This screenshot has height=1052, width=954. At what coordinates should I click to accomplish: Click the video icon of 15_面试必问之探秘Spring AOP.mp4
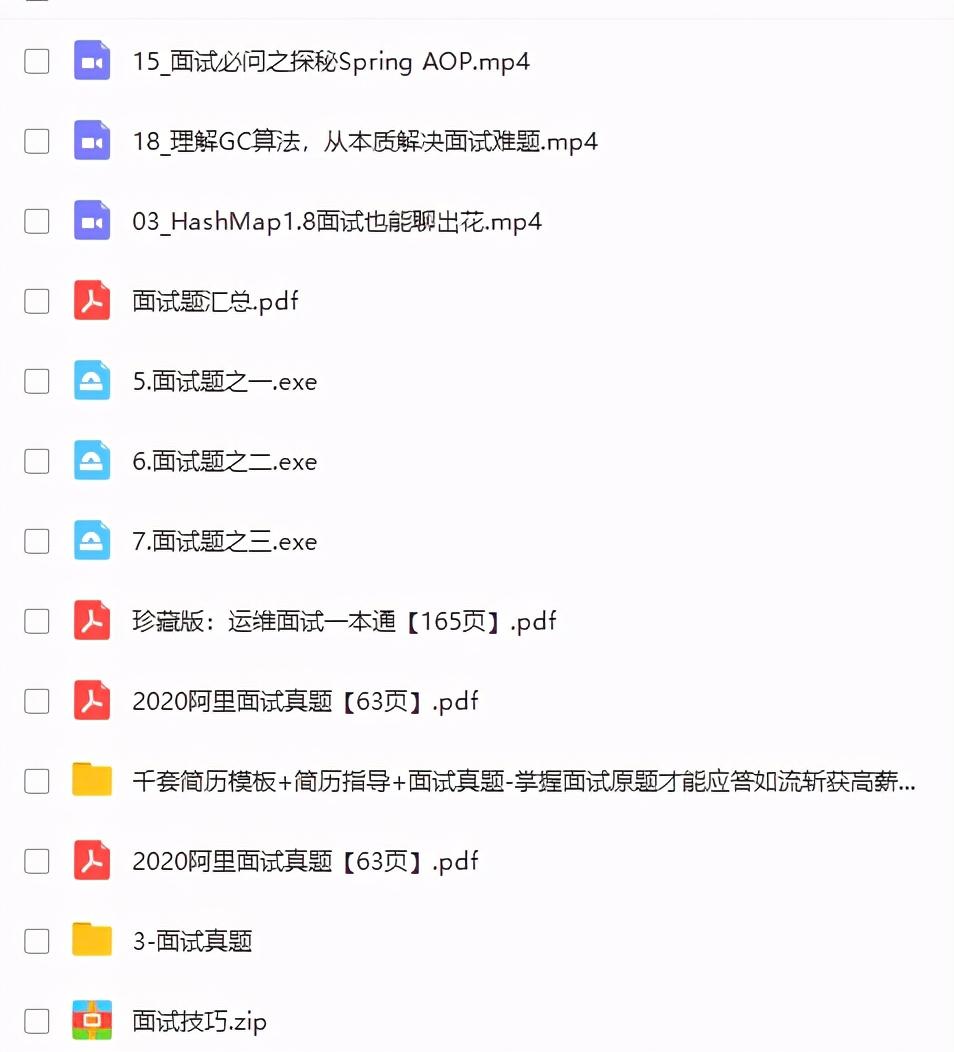(91, 61)
